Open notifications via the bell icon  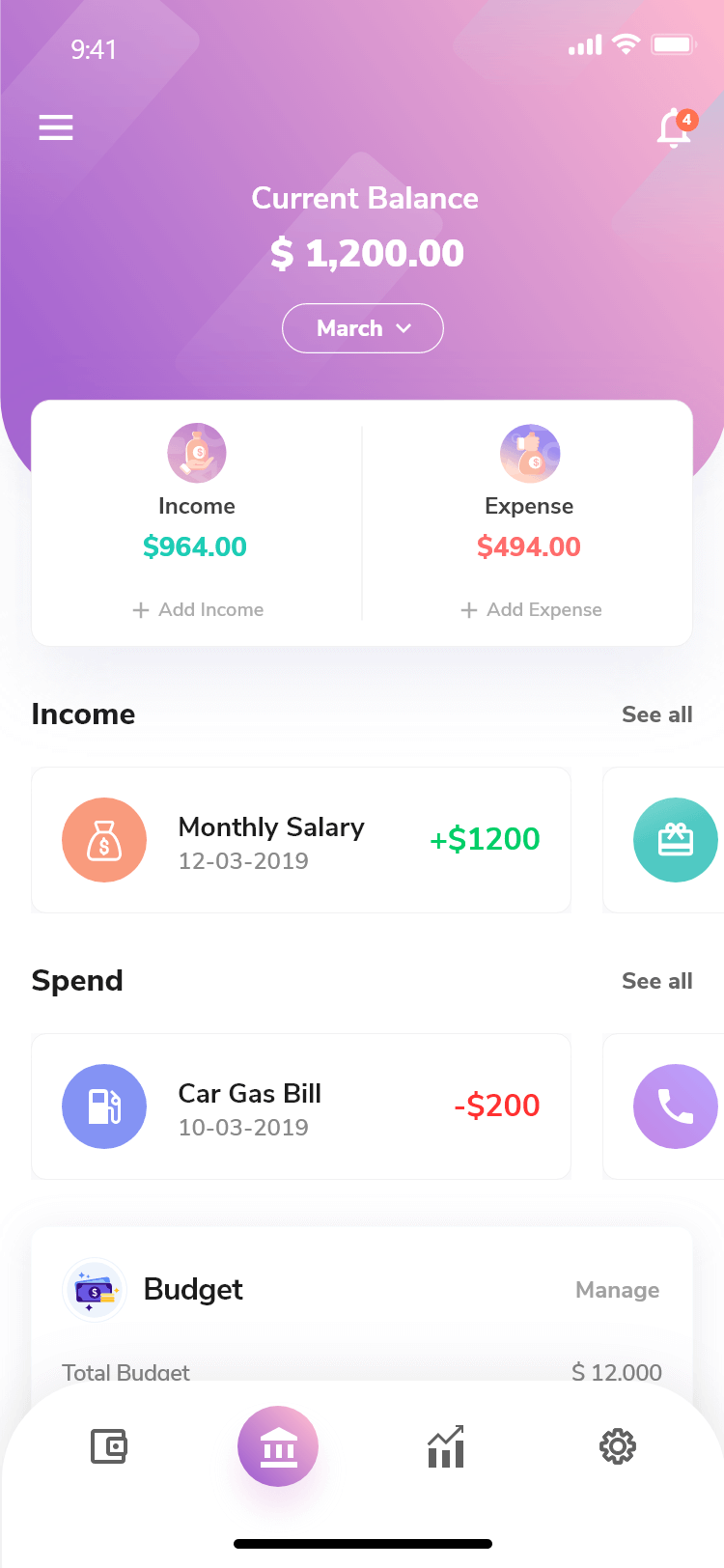[673, 128]
